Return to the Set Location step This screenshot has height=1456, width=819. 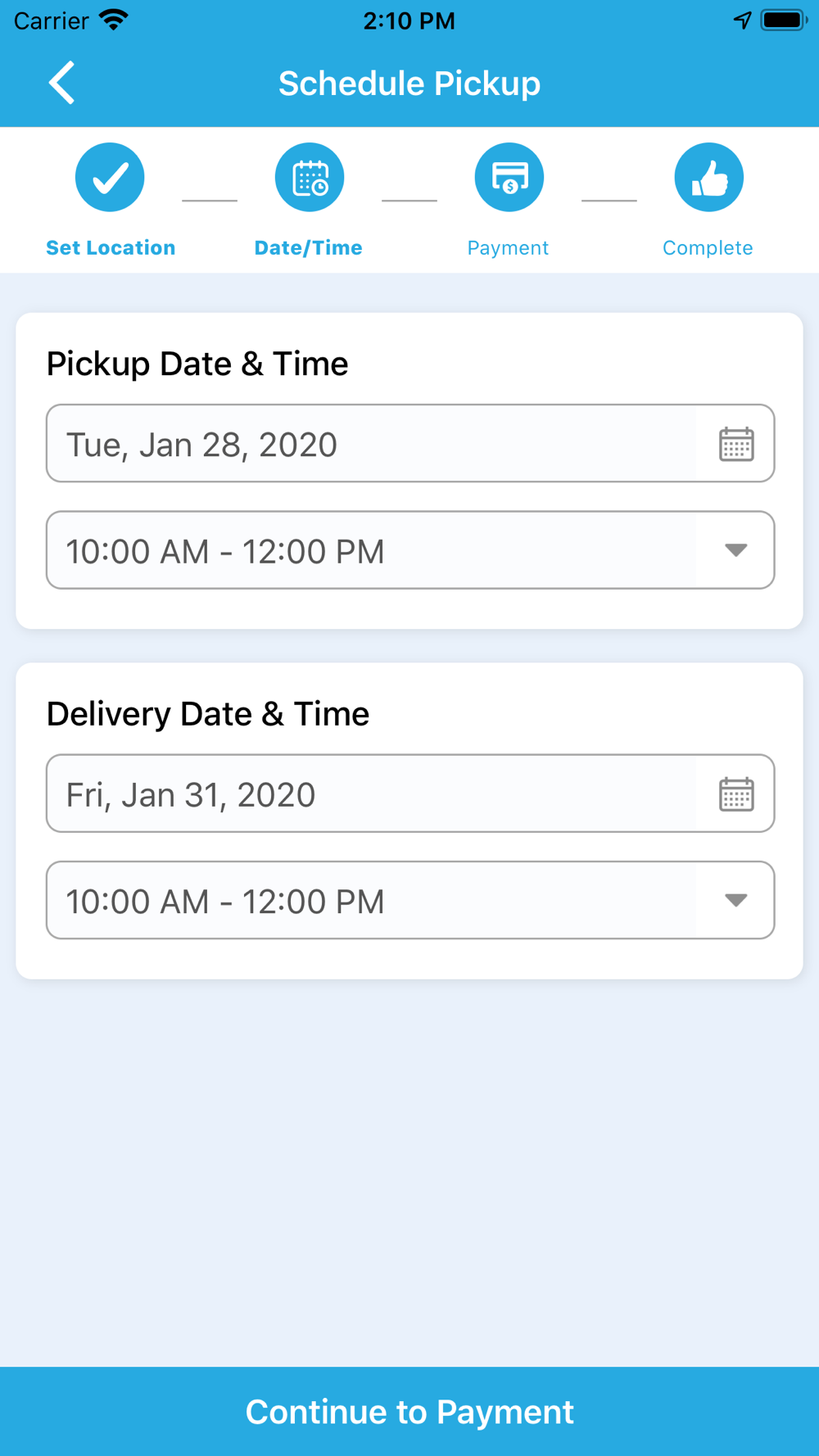110,178
